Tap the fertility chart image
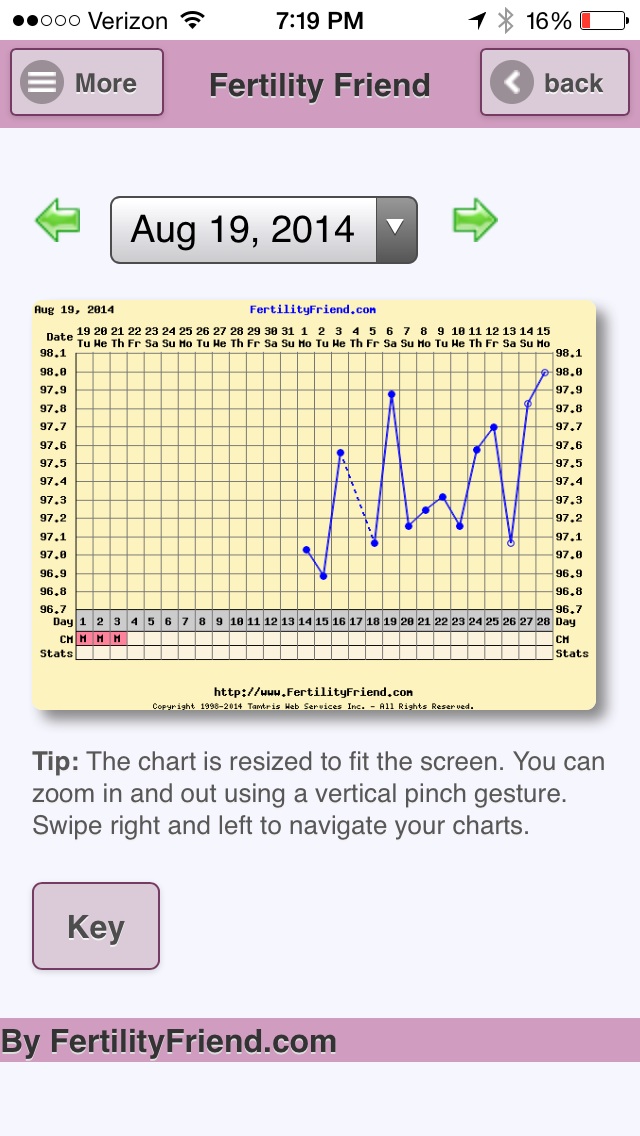640x1136 pixels. click(314, 505)
